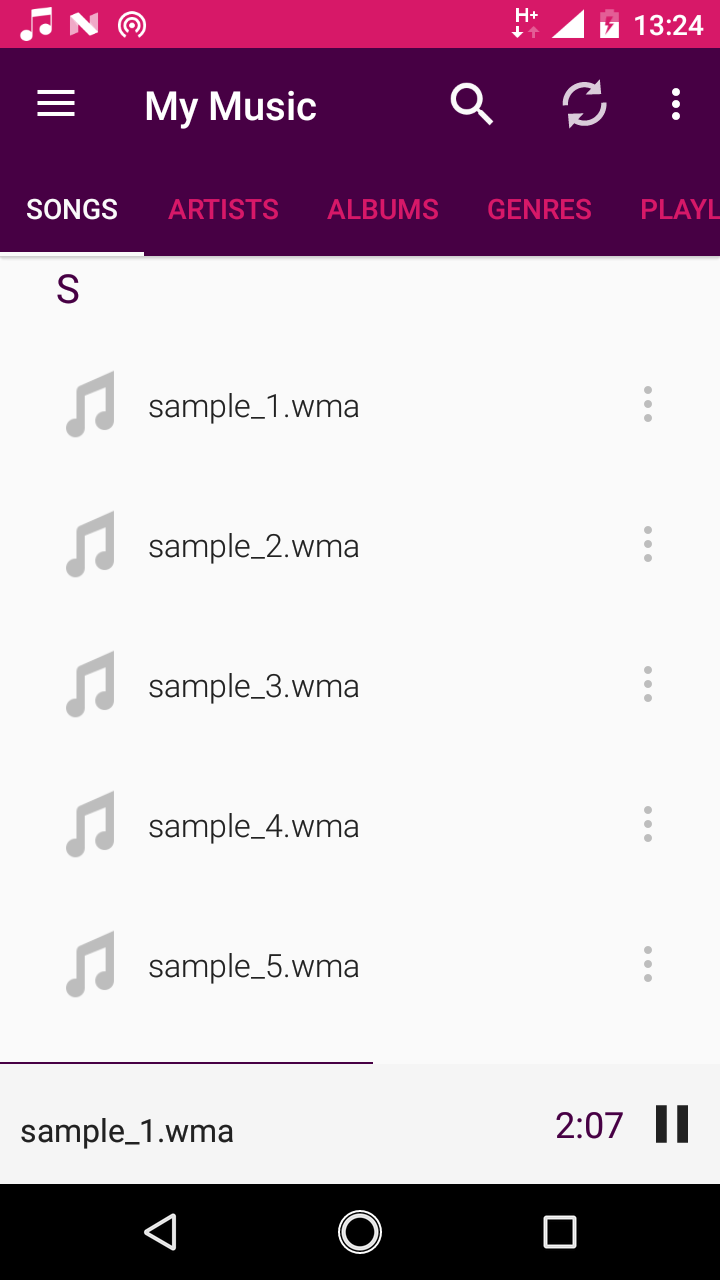Tap the music note icon beside sample_3.wma

[89, 685]
